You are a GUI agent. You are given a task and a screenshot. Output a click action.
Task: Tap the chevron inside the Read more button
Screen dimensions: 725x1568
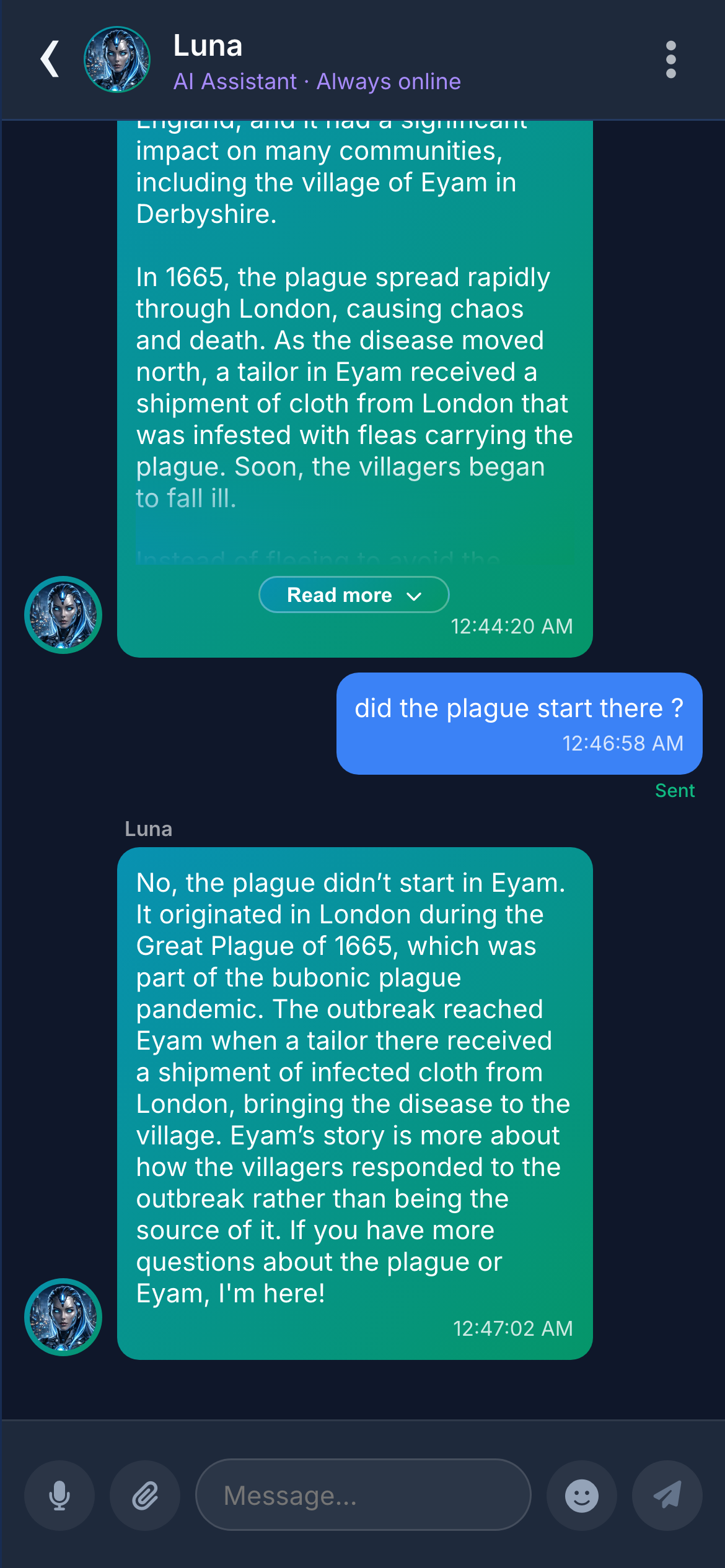[414, 595]
